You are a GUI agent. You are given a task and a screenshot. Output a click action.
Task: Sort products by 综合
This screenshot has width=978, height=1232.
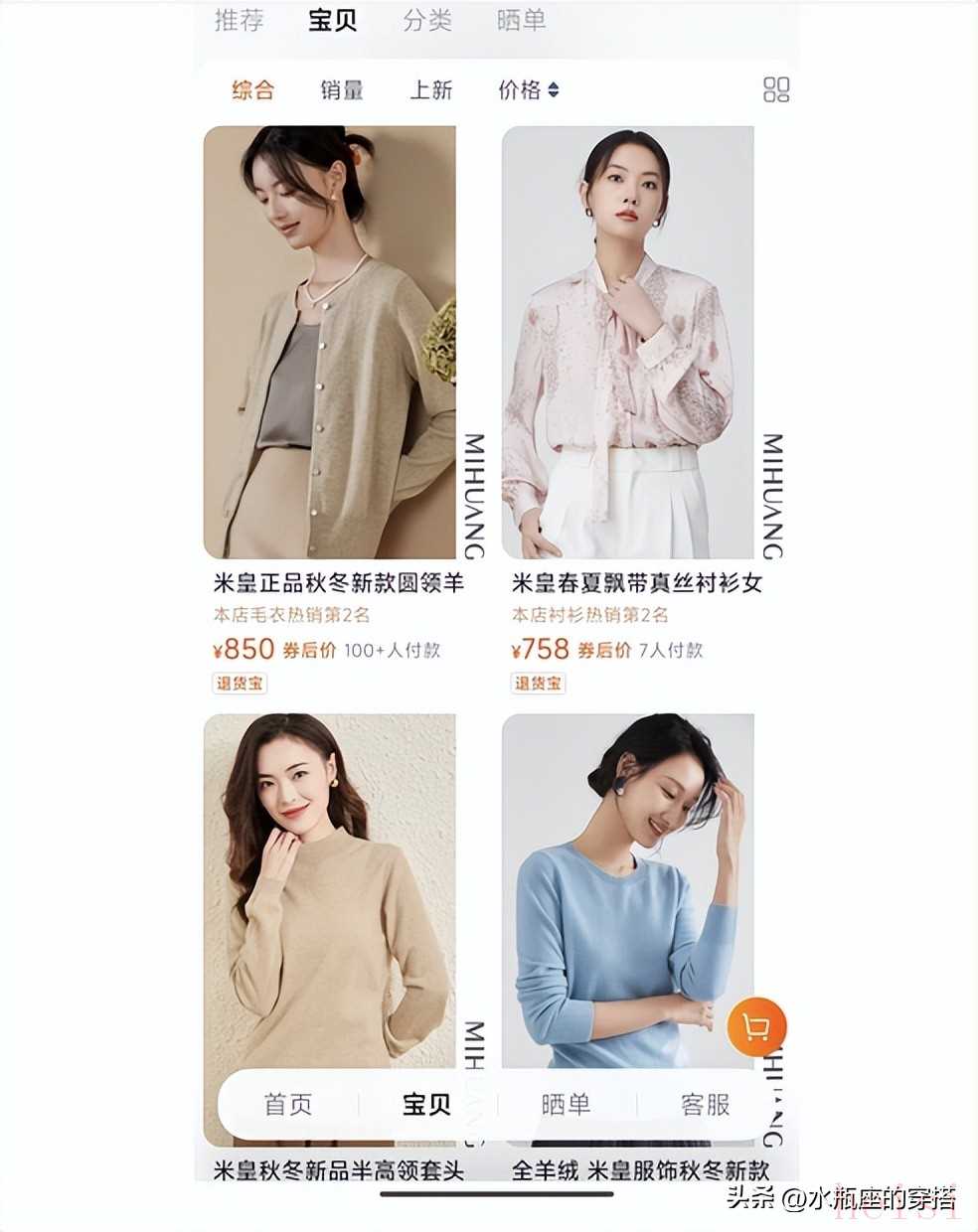point(252,90)
